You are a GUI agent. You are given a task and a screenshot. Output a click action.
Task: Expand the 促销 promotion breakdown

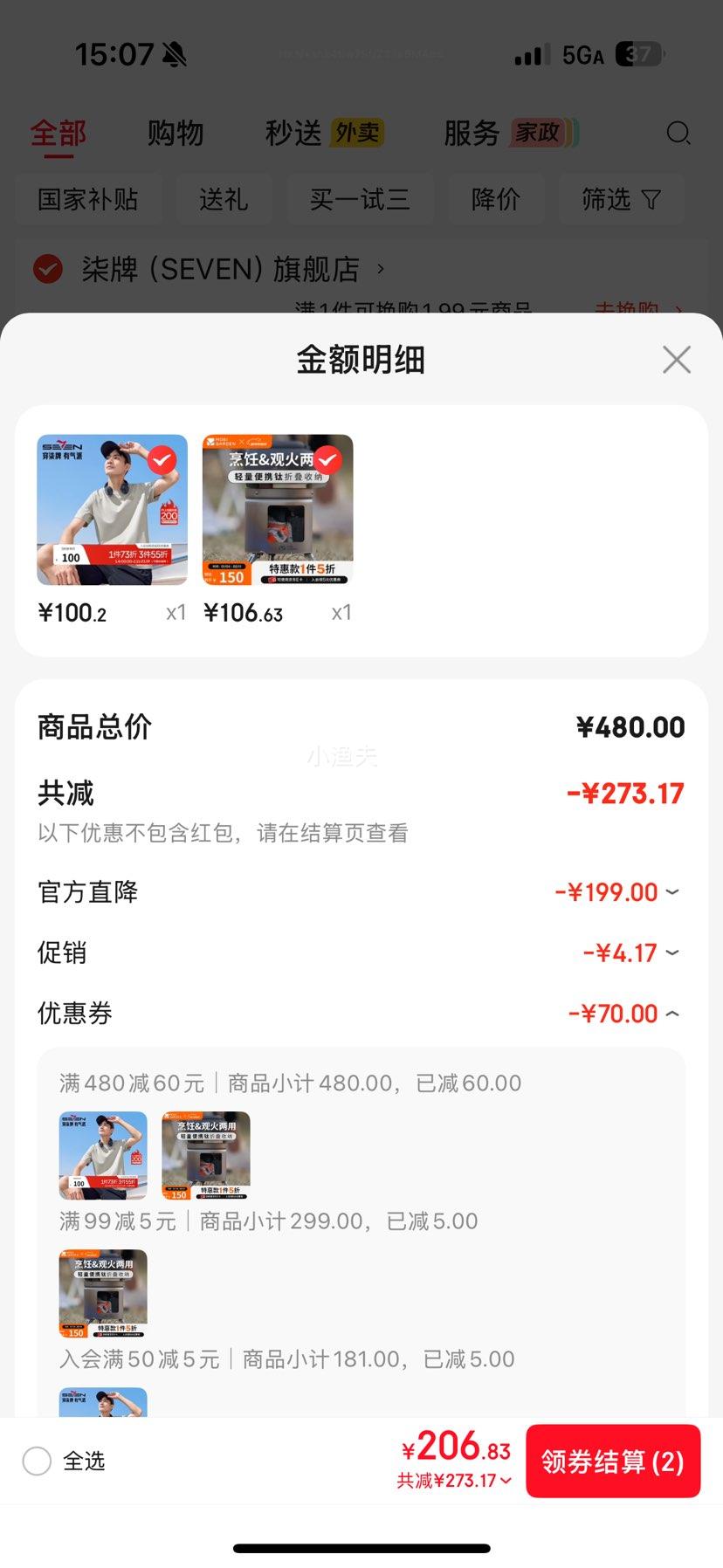click(672, 953)
